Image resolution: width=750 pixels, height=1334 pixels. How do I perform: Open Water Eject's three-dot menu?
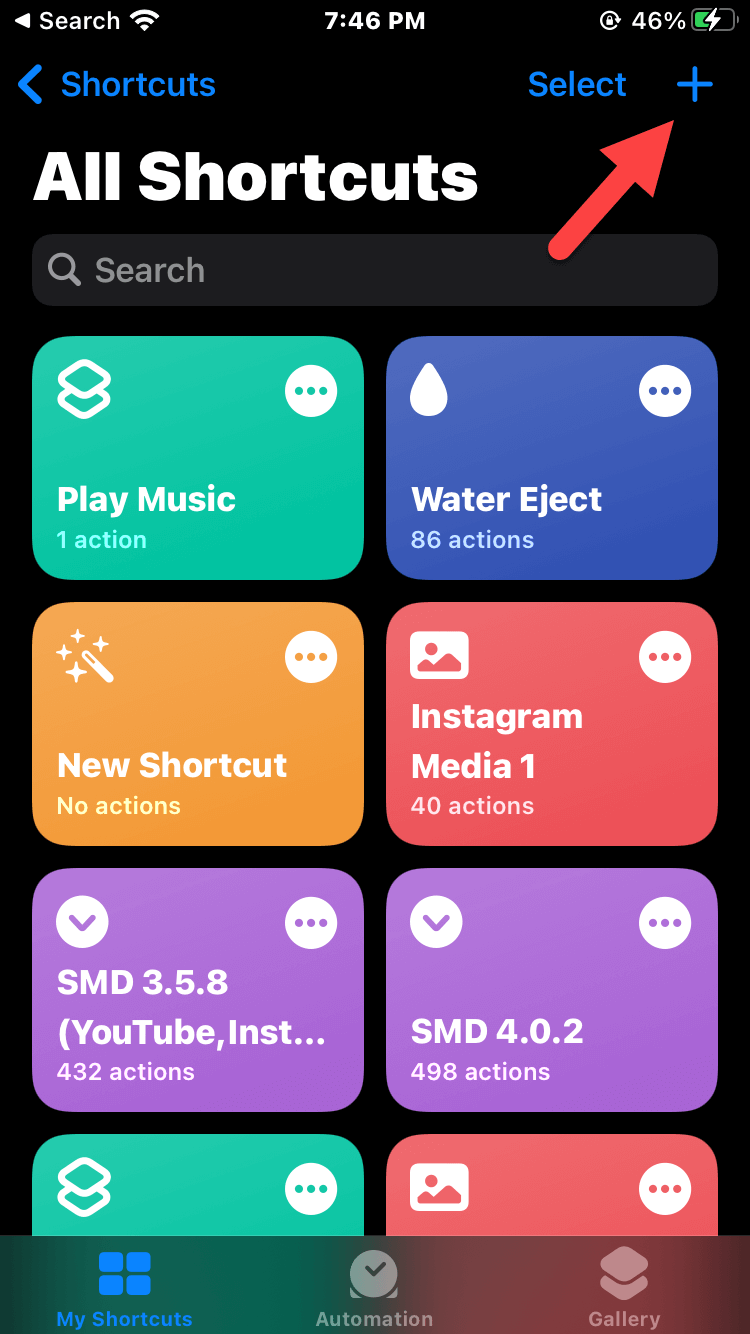pyautogui.click(x=665, y=391)
